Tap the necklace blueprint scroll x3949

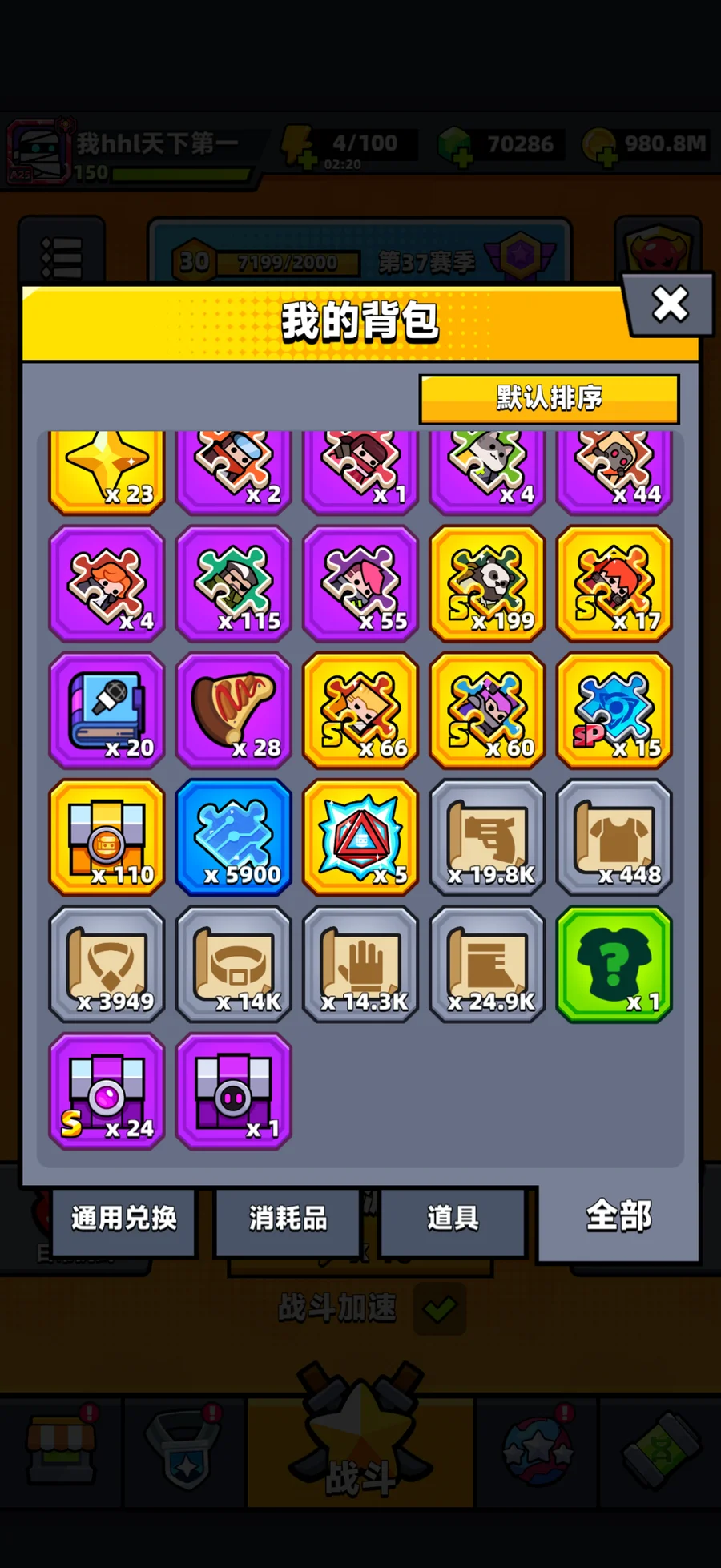click(x=107, y=964)
